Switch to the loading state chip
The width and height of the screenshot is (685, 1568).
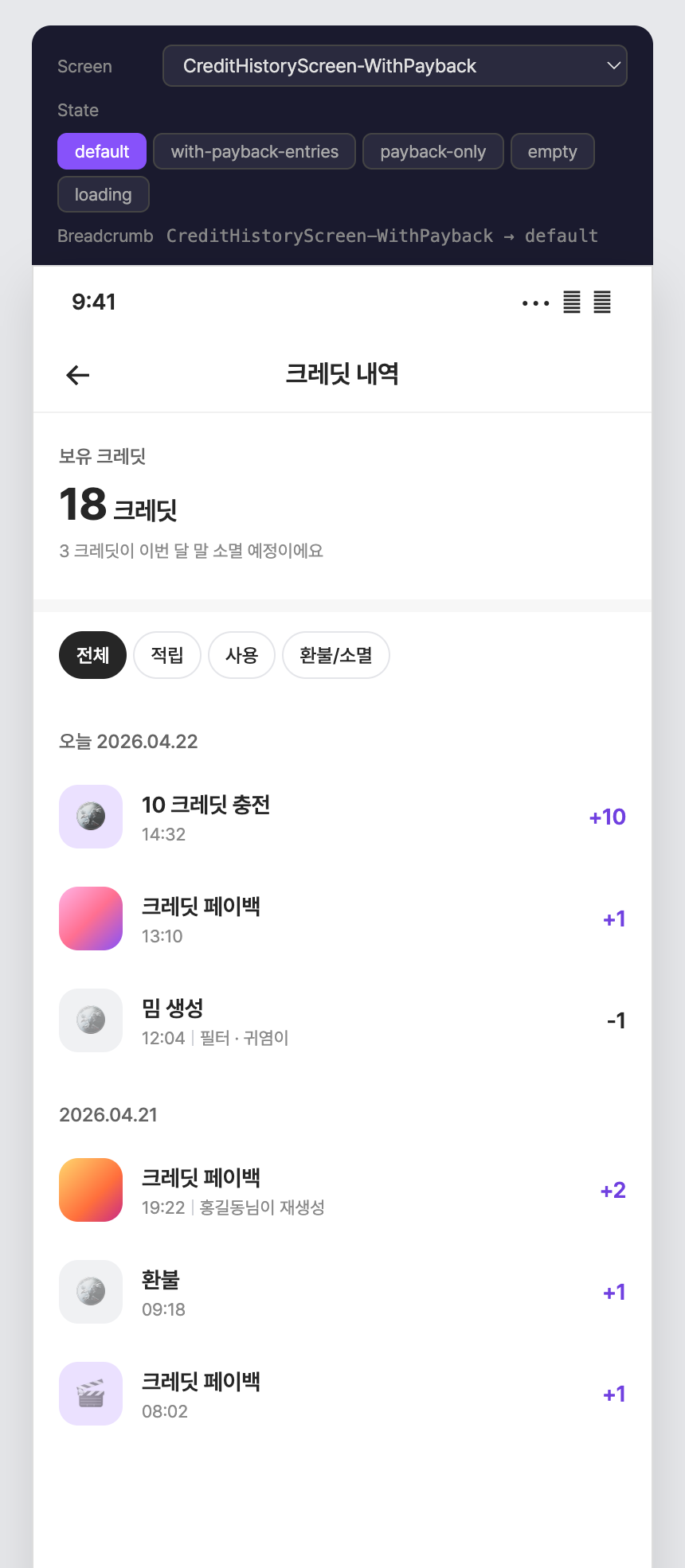click(x=103, y=194)
